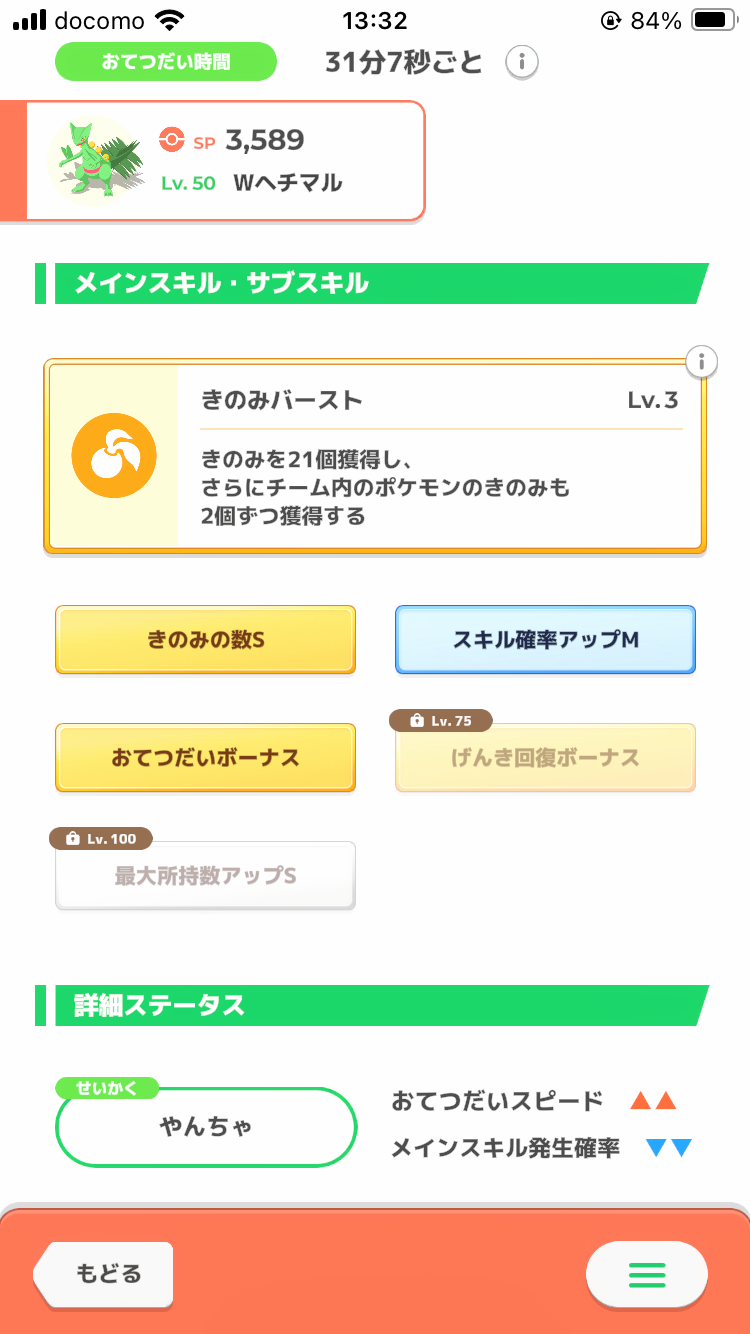The width and height of the screenshot is (750, 1334).
Task: Open the info icon beside おてつだい時間
Action: (x=521, y=63)
